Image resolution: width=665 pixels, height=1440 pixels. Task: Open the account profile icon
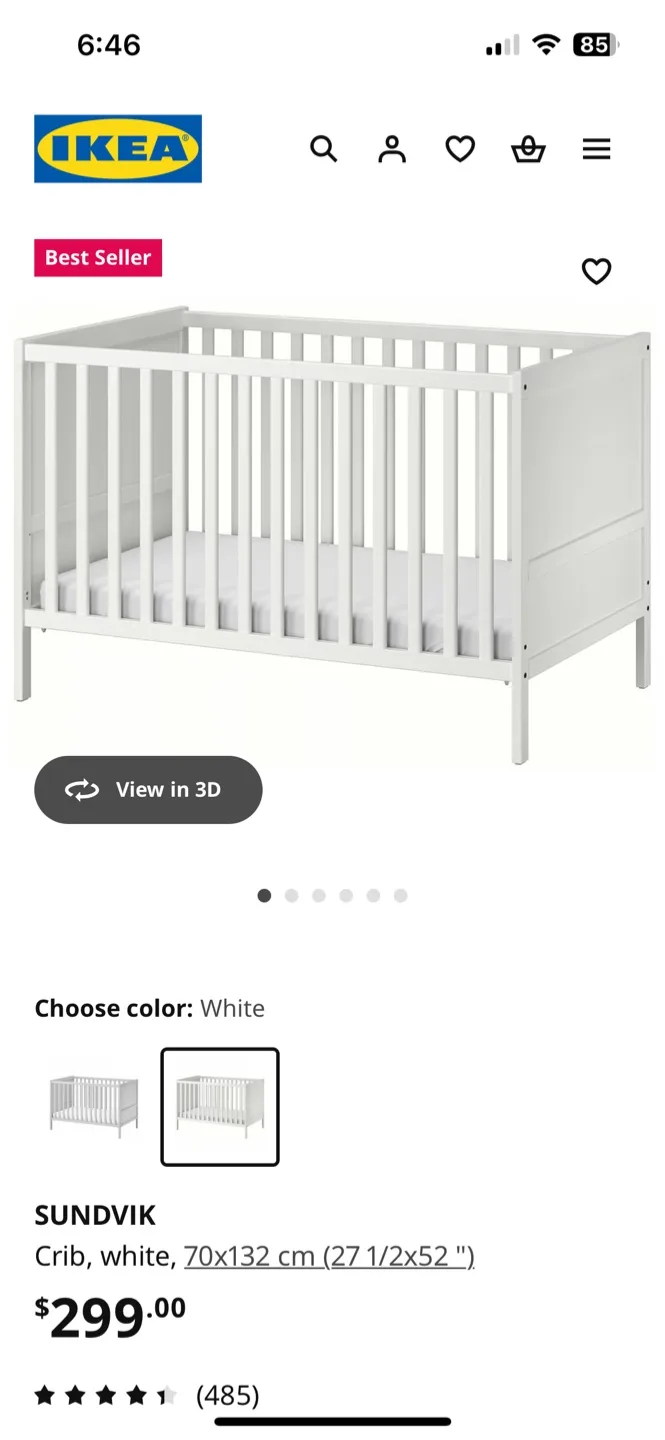pyautogui.click(x=392, y=149)
